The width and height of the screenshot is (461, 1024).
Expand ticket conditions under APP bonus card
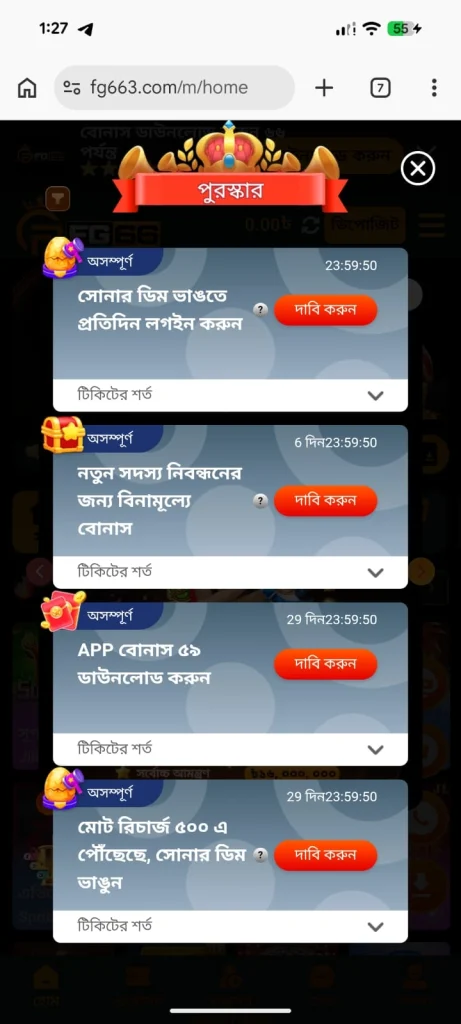(230, 749)
